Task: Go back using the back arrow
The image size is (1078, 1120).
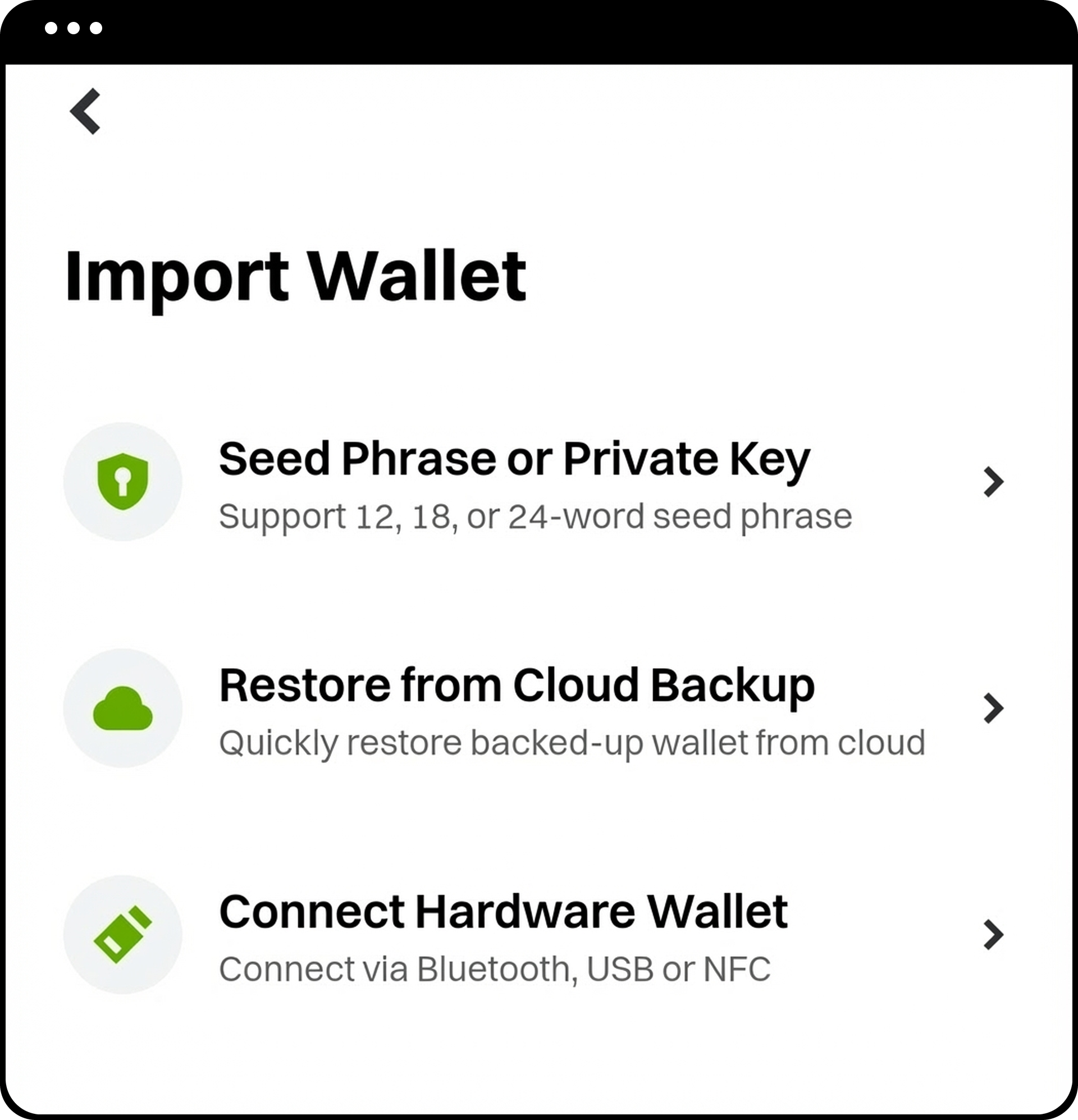Action: [x=85, y=111]
